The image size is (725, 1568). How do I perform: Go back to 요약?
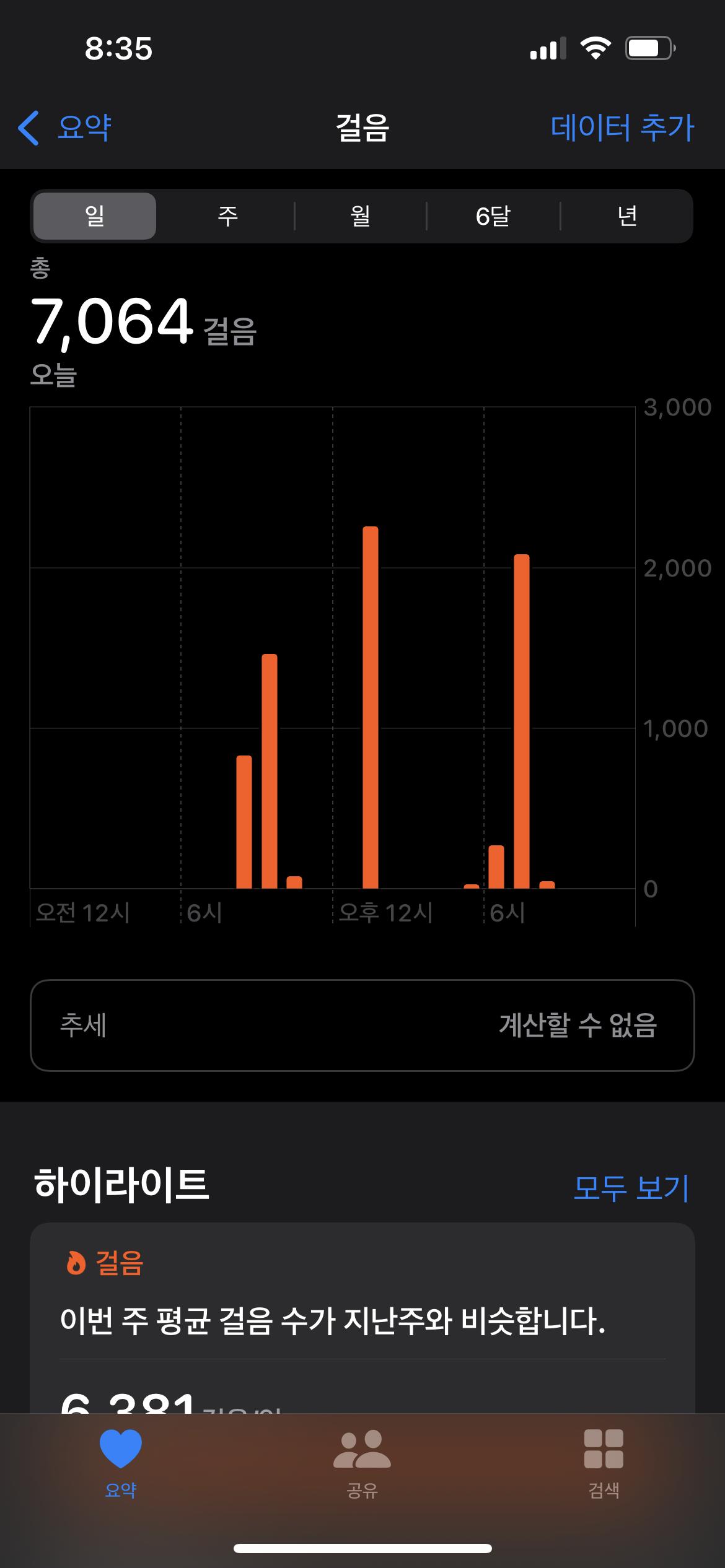click(x=66, y=128)
